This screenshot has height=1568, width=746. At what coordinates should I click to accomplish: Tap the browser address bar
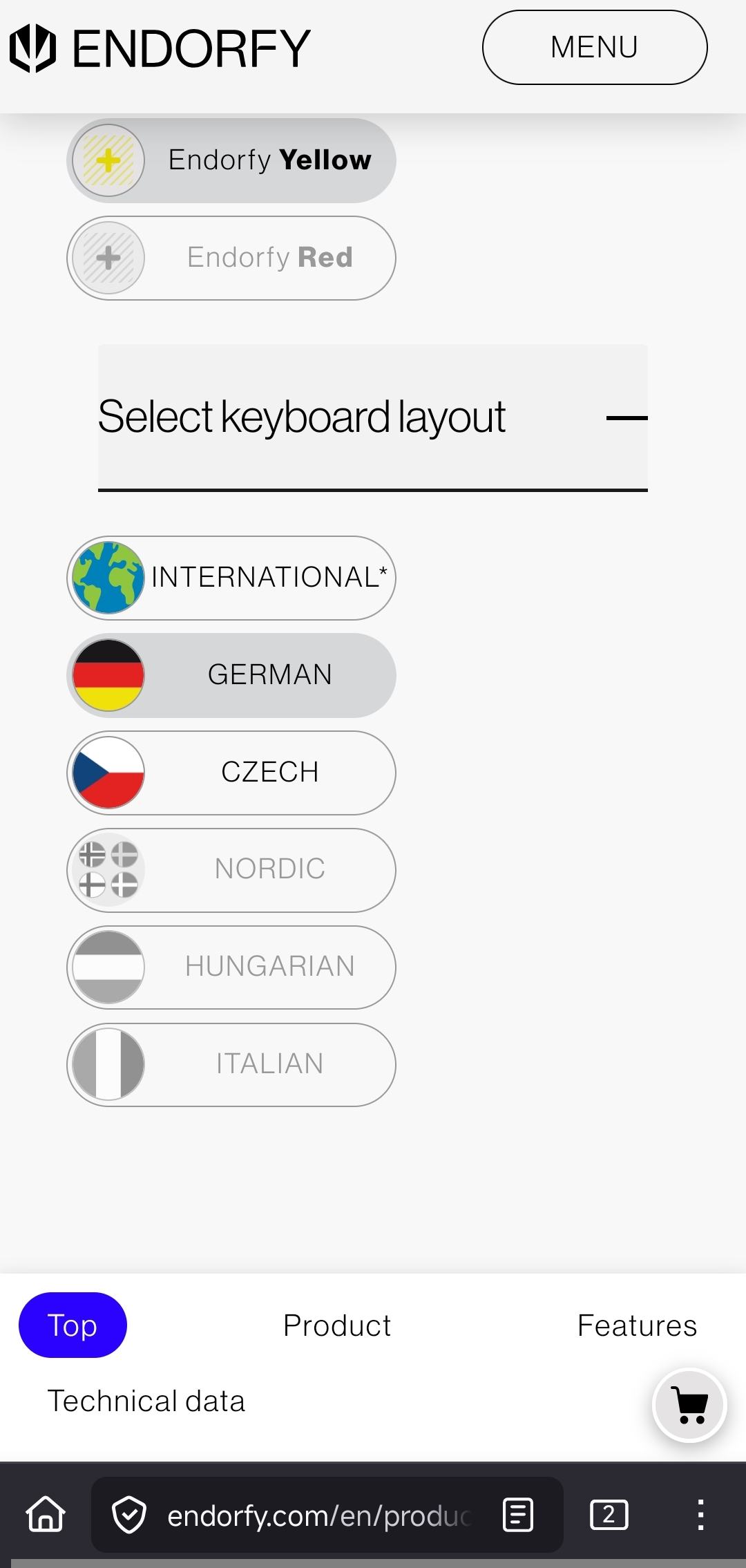tap(318, 1515)
